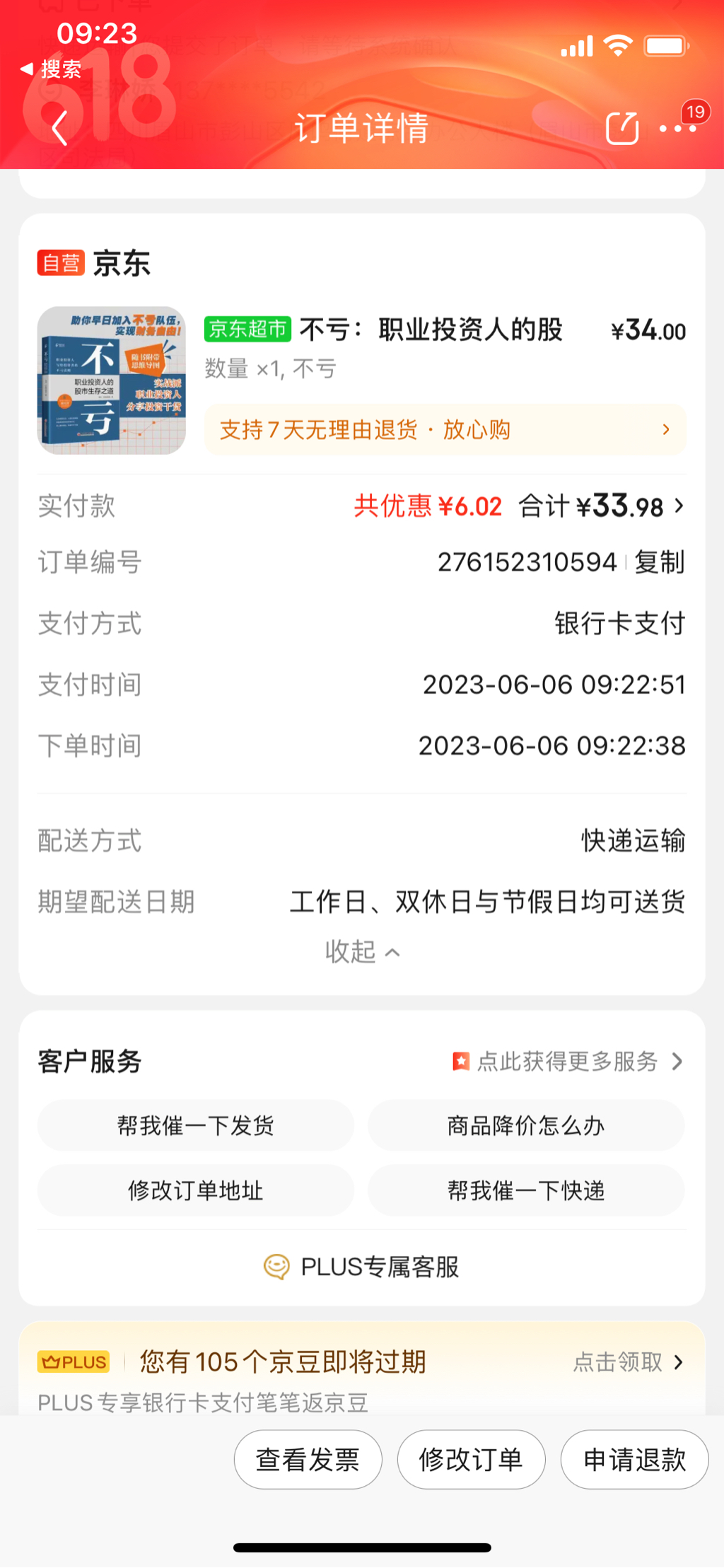
Task: Ask 商品降价怎么办 about price drops
Action: [526, 1125]
